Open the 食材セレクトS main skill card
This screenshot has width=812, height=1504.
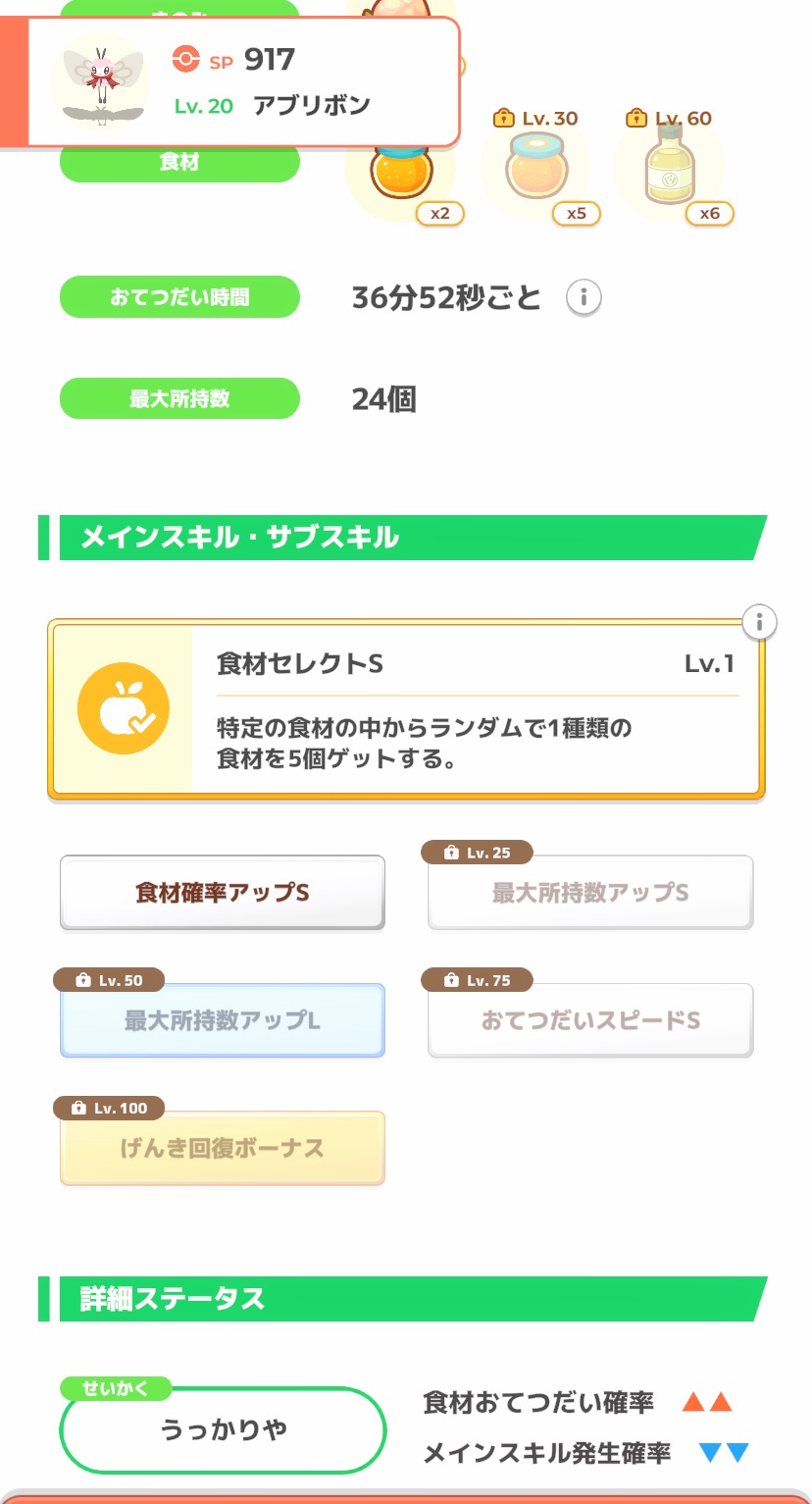point(406,709)
